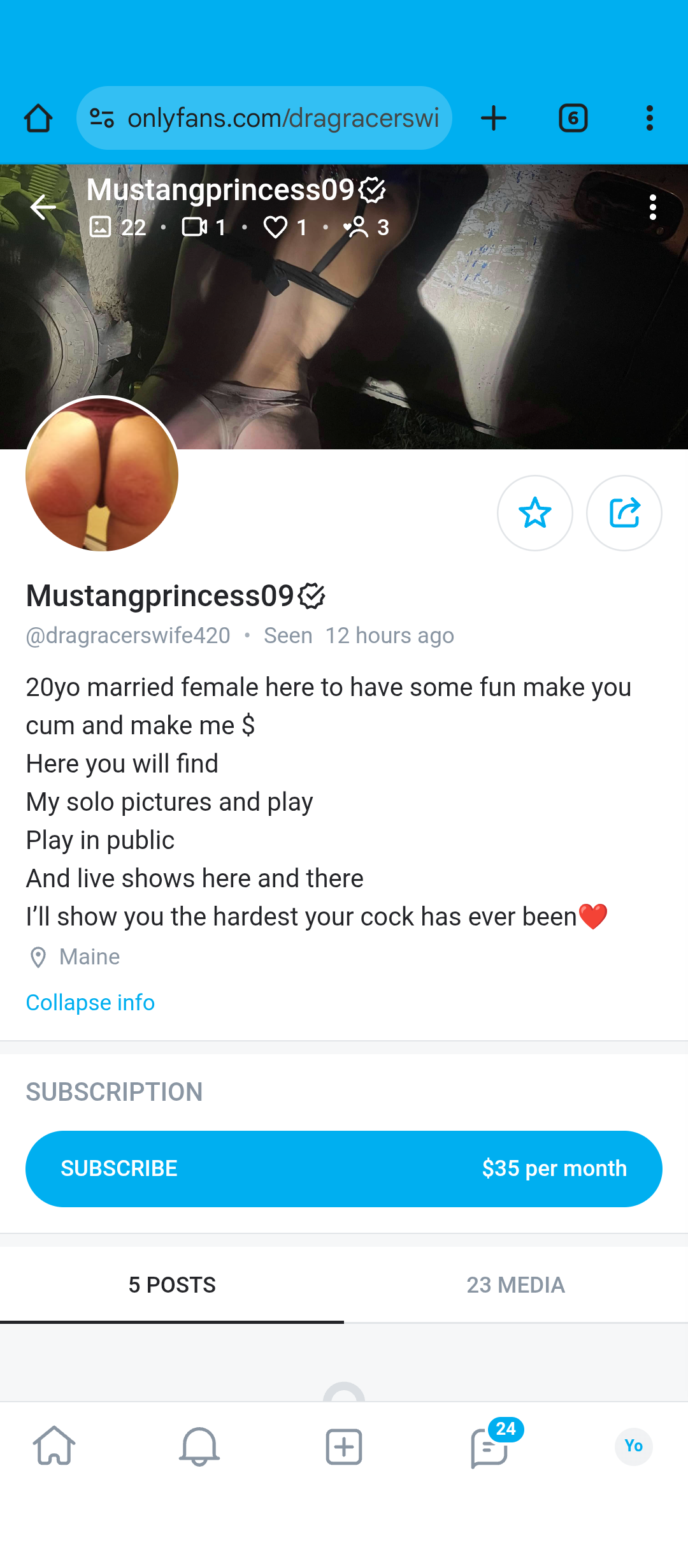Create a new post with plus icon
Viewport: 688px width, 1568px height.
tap(344, 1446)
